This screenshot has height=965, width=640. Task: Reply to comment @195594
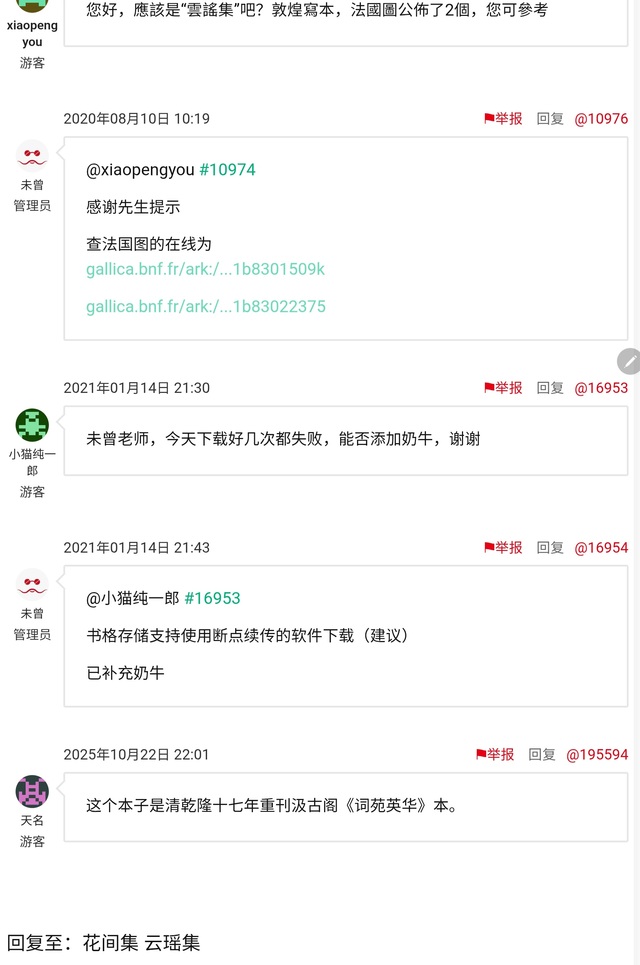pos(542,755)
